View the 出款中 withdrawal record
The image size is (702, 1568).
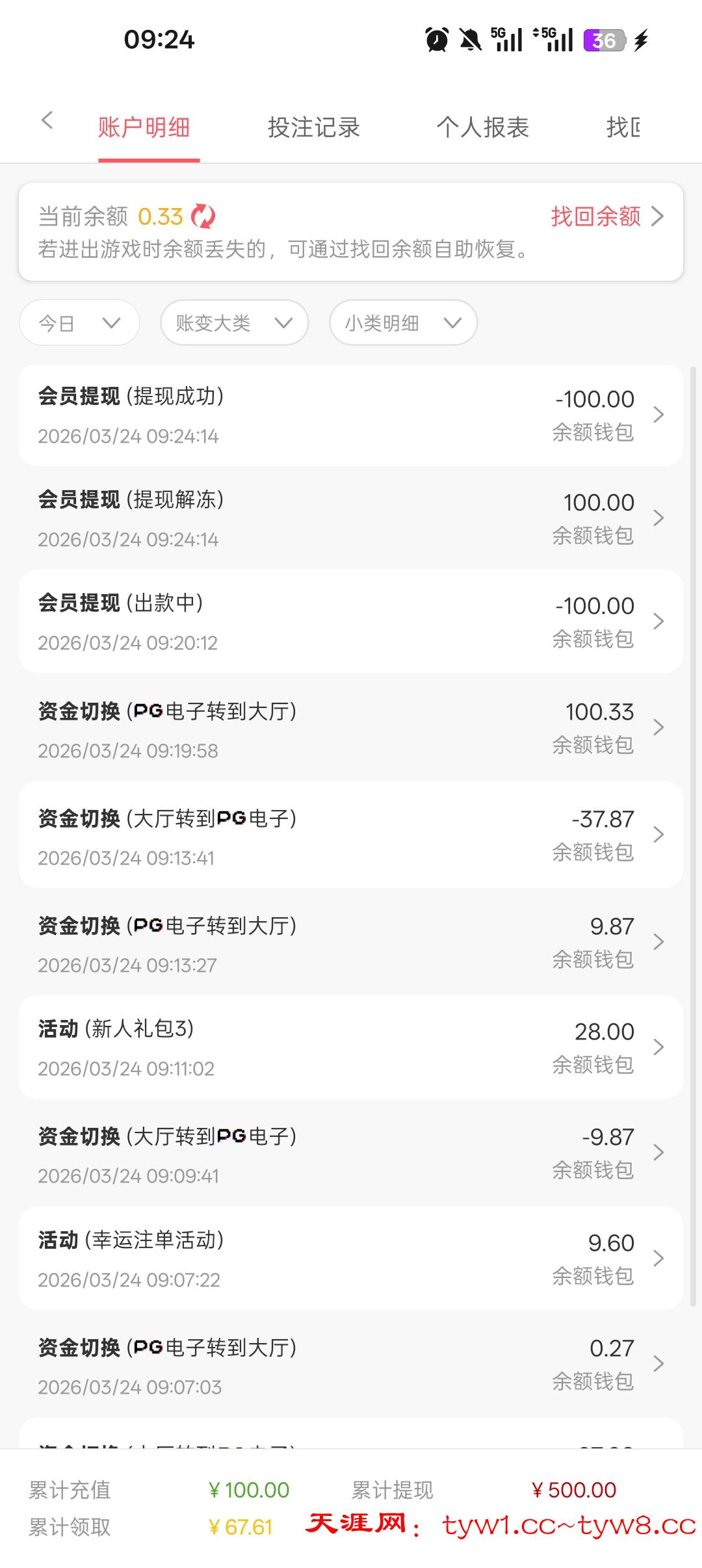pyautogui.click(x=351, y=621)
